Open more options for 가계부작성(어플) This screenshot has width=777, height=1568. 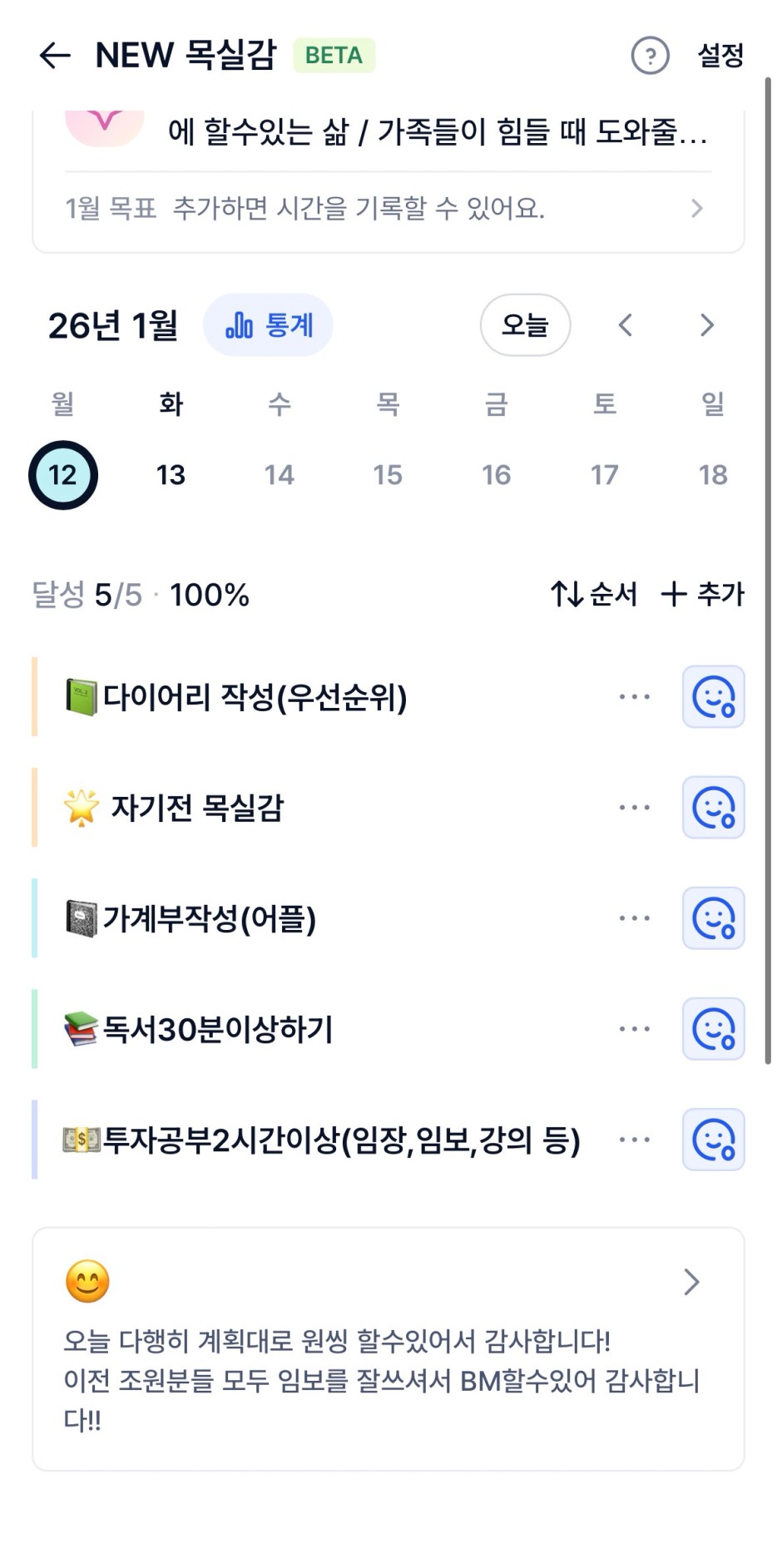634,918
